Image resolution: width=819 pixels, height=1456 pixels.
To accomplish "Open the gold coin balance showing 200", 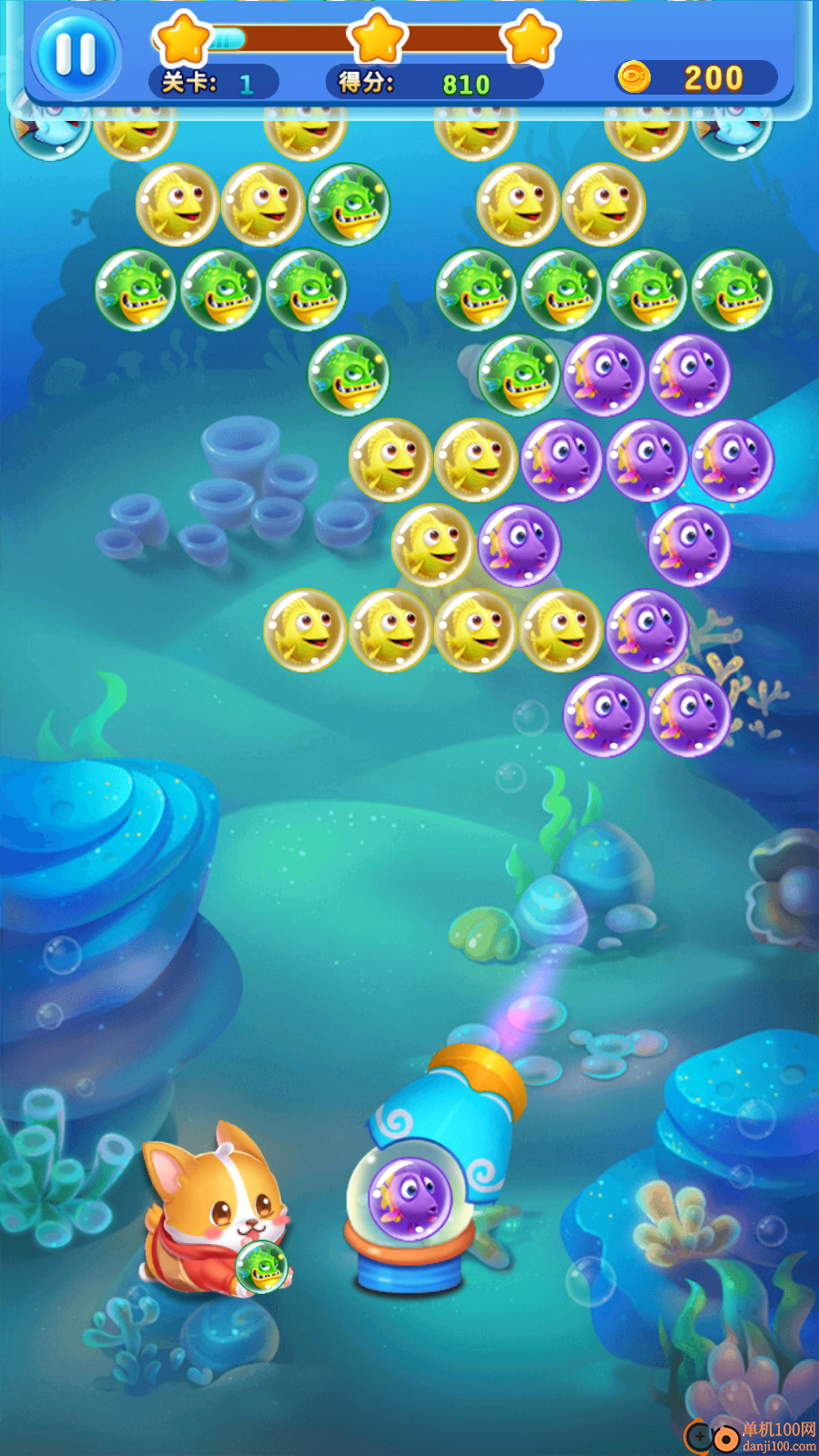I will 696,78.
